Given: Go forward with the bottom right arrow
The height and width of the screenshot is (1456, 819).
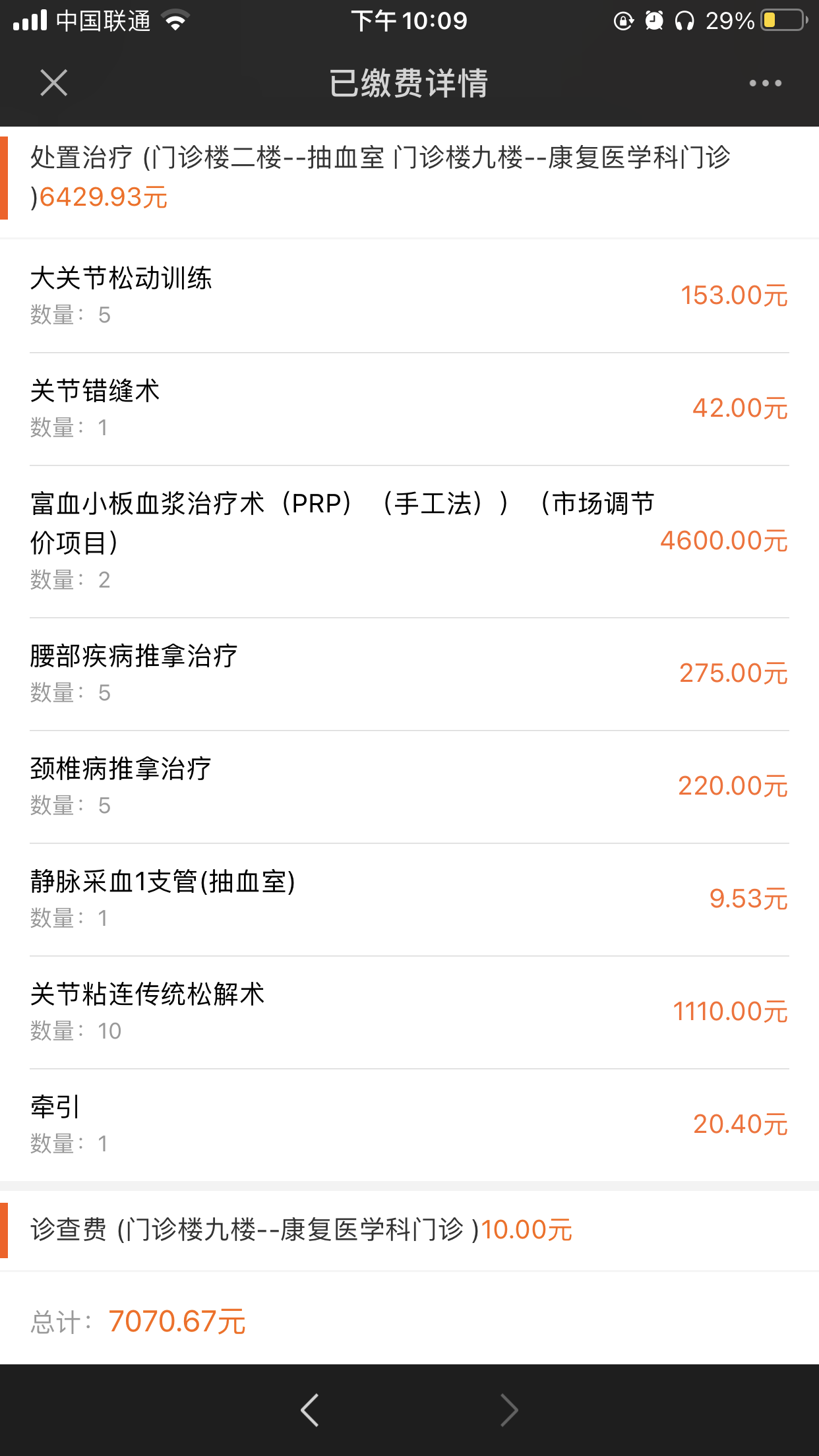Looking at the screenshot, I should (x=509, y=1410).
